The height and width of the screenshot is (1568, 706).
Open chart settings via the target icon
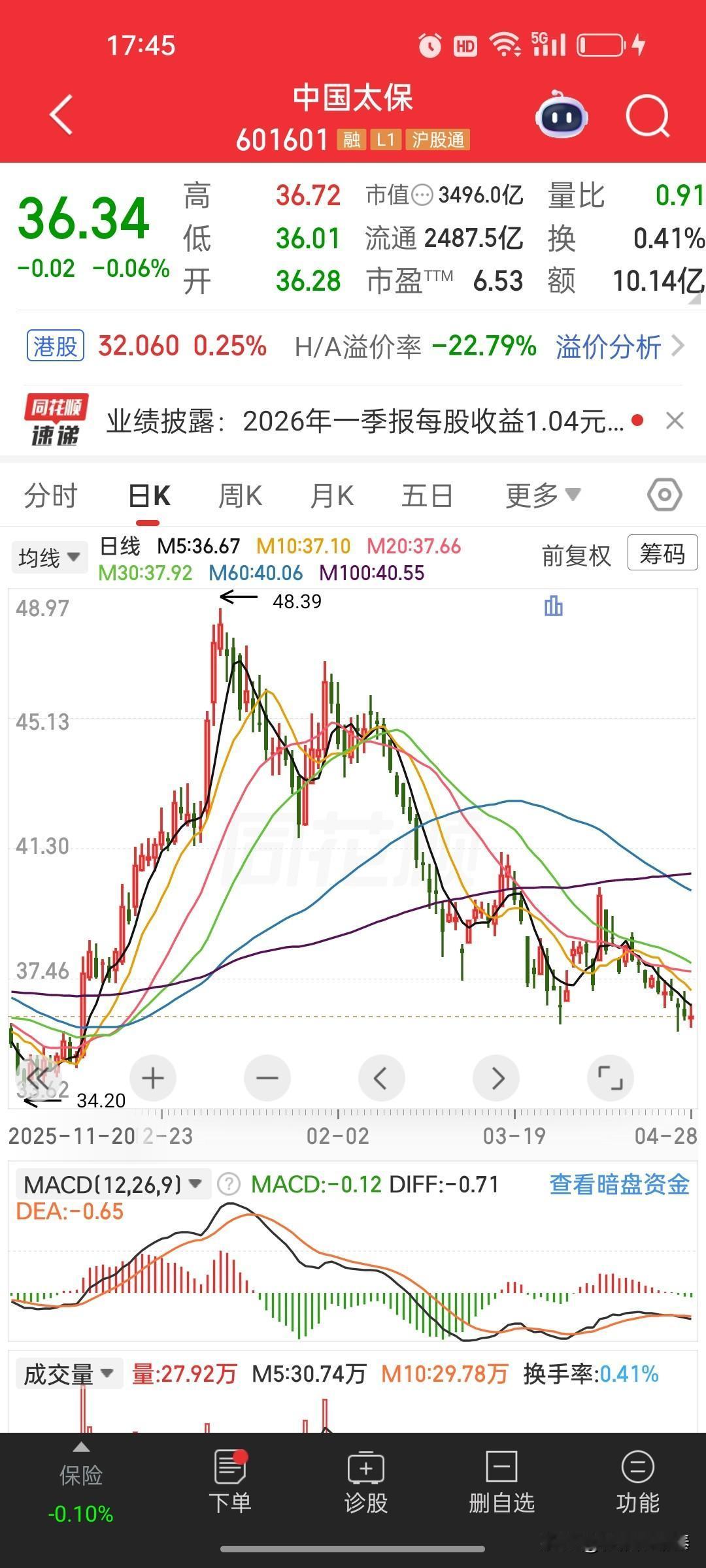[664, 495]
